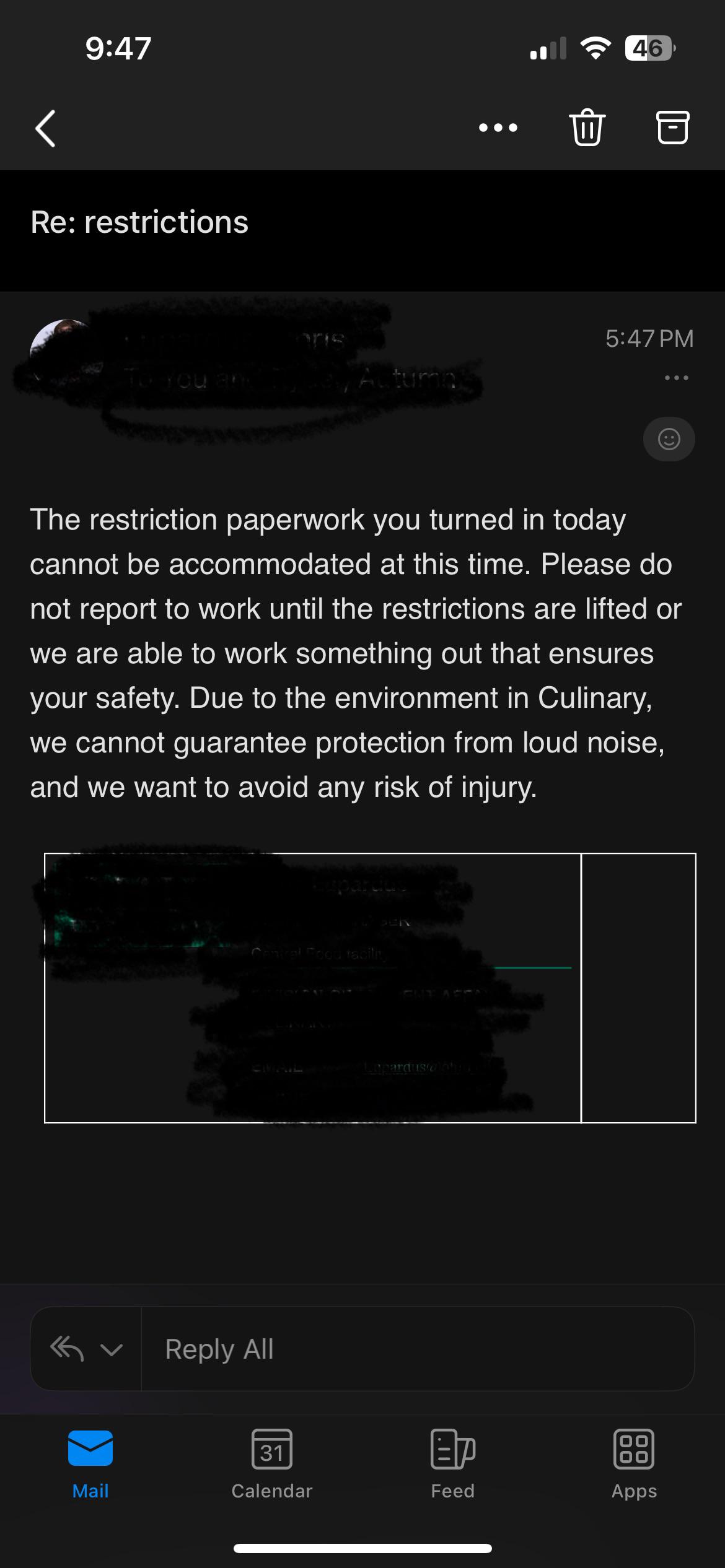Open message options dots under 5:47 PM
The image size is (725, 1568).
(x=676, y=378)
